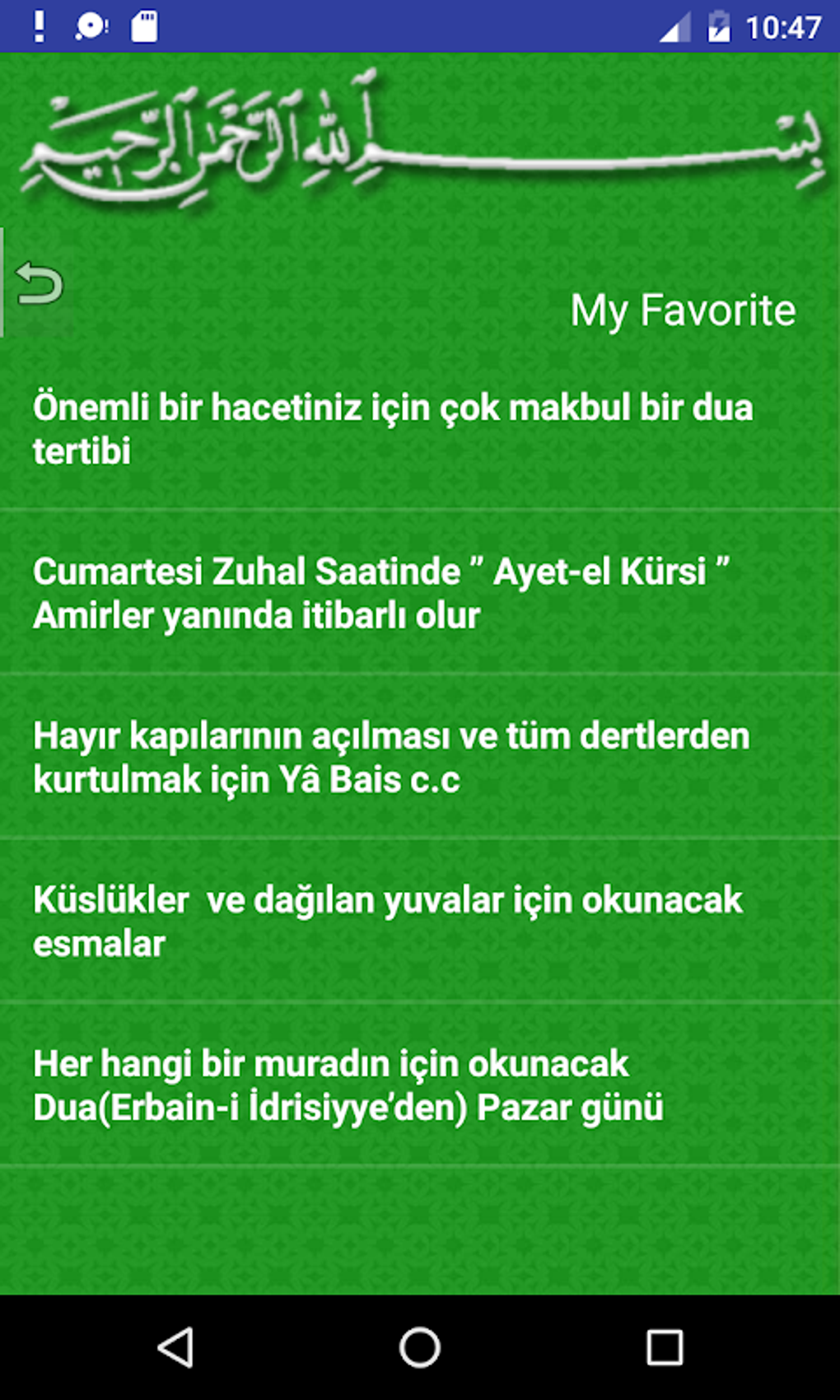Open 'Her hangi bir muradın için' dua
Viewport: 840px width, 1400px height.
(x=348, y=1085)
